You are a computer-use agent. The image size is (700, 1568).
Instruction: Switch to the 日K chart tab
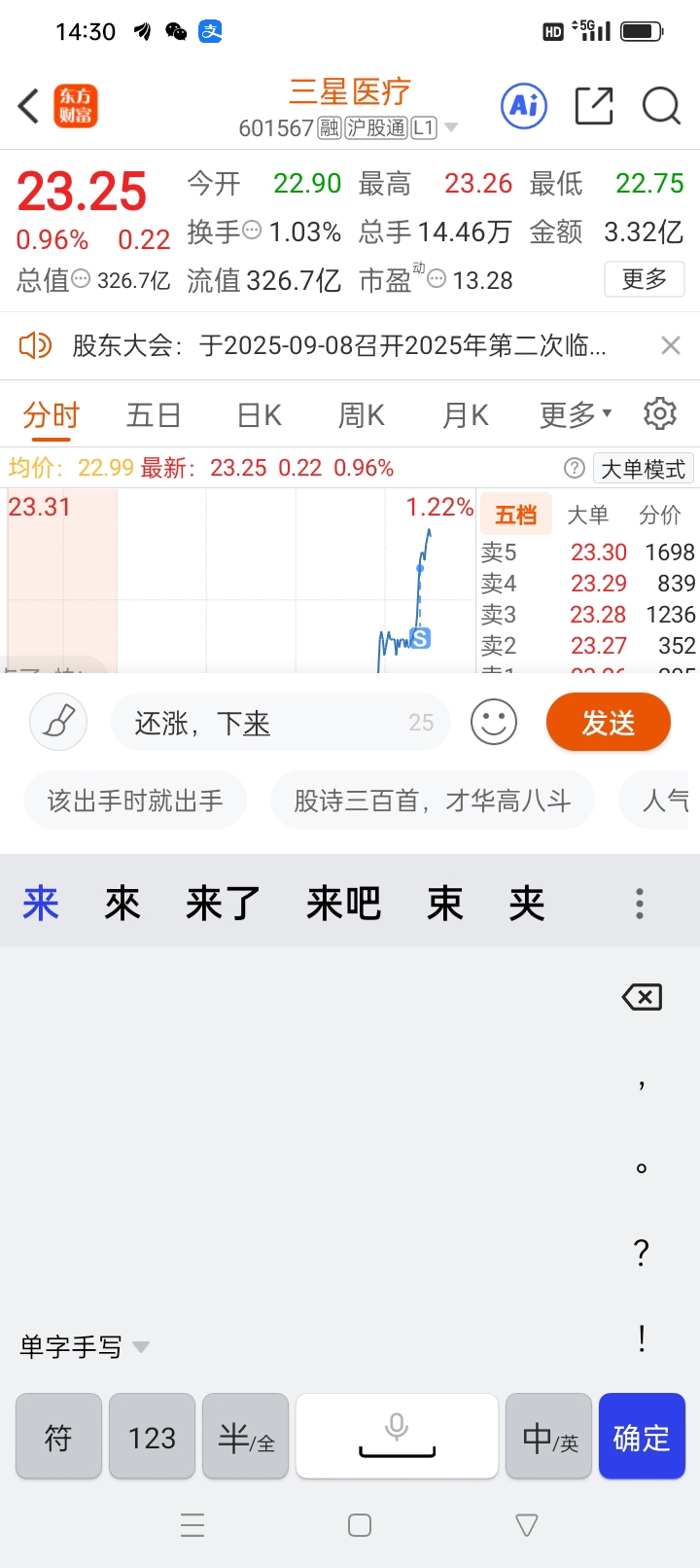pyautogui.click(x=260, y=415)
